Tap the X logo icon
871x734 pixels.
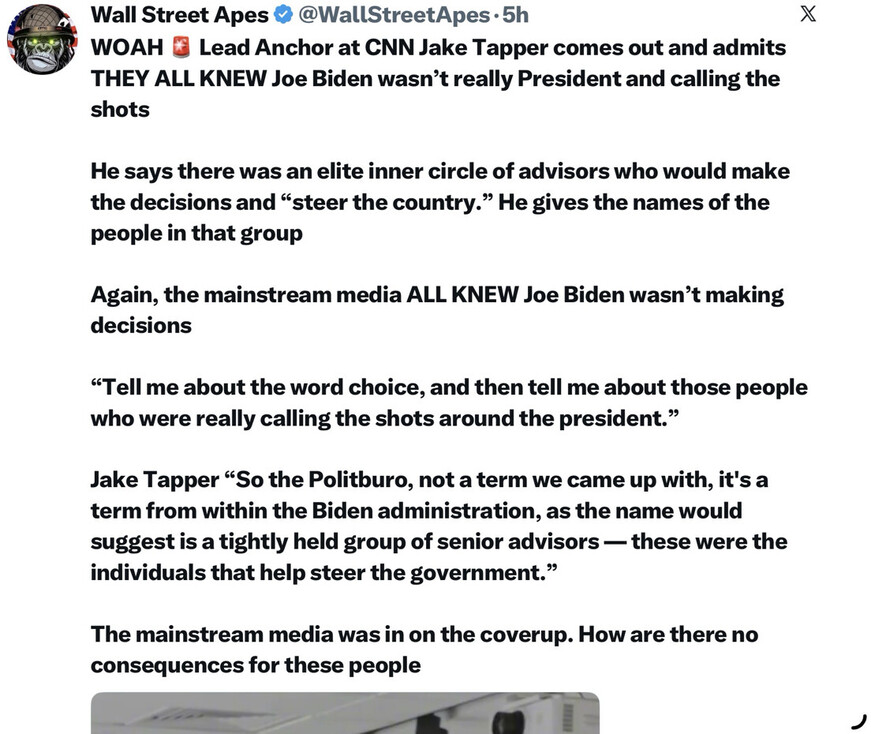click(x=808, y=14)
